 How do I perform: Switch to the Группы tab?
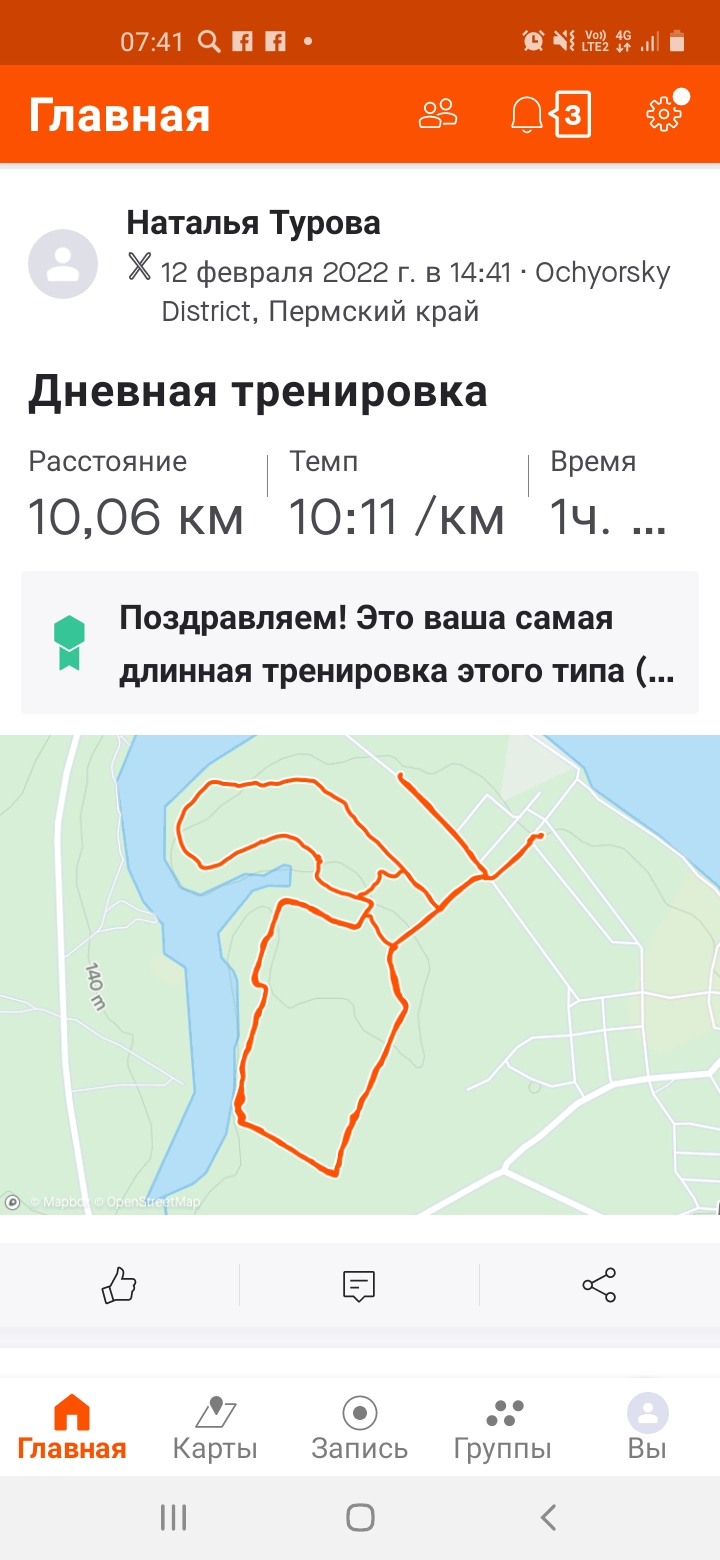pyautogui.click(x=503, y=1428)
